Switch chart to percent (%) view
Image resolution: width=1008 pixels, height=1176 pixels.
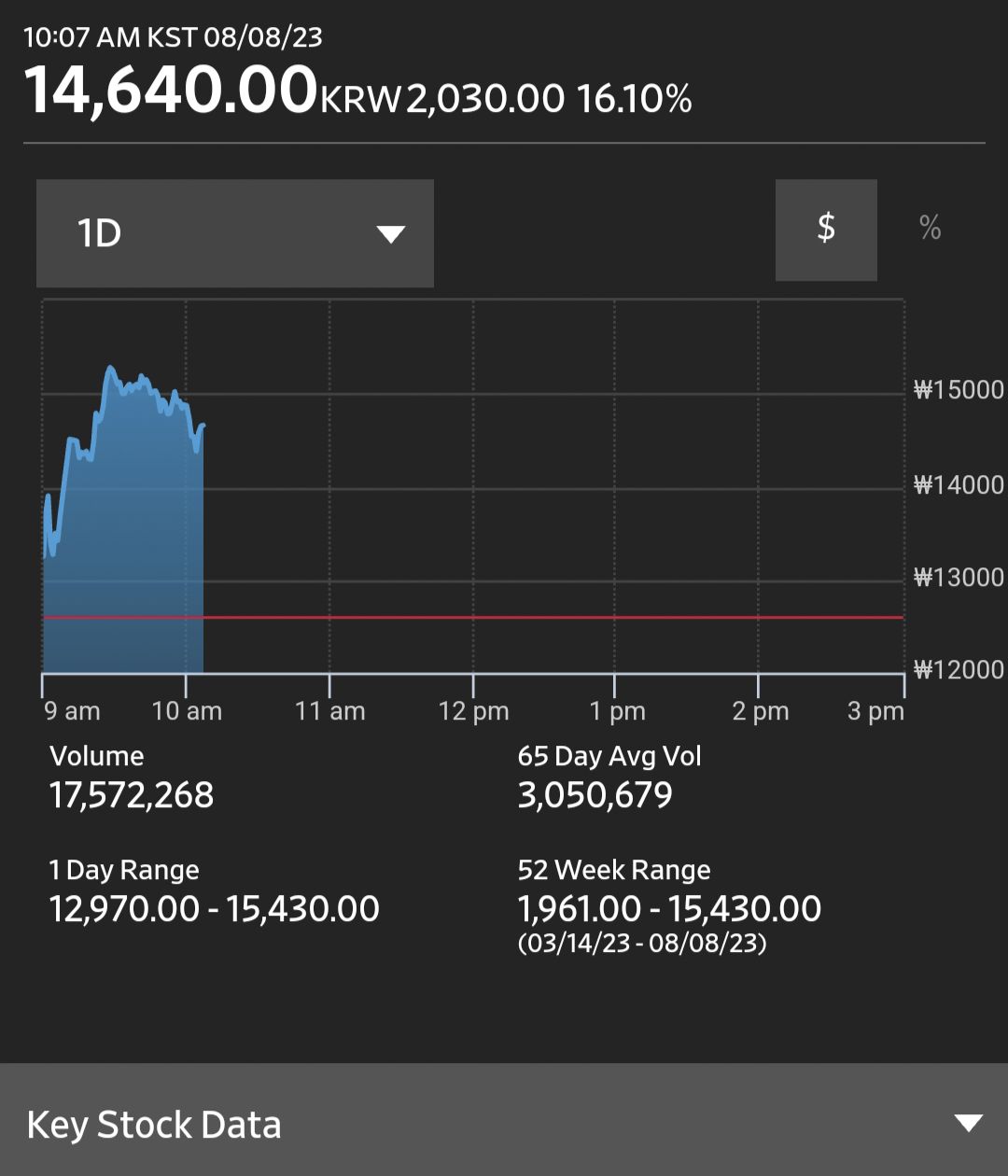click(930, 229)
